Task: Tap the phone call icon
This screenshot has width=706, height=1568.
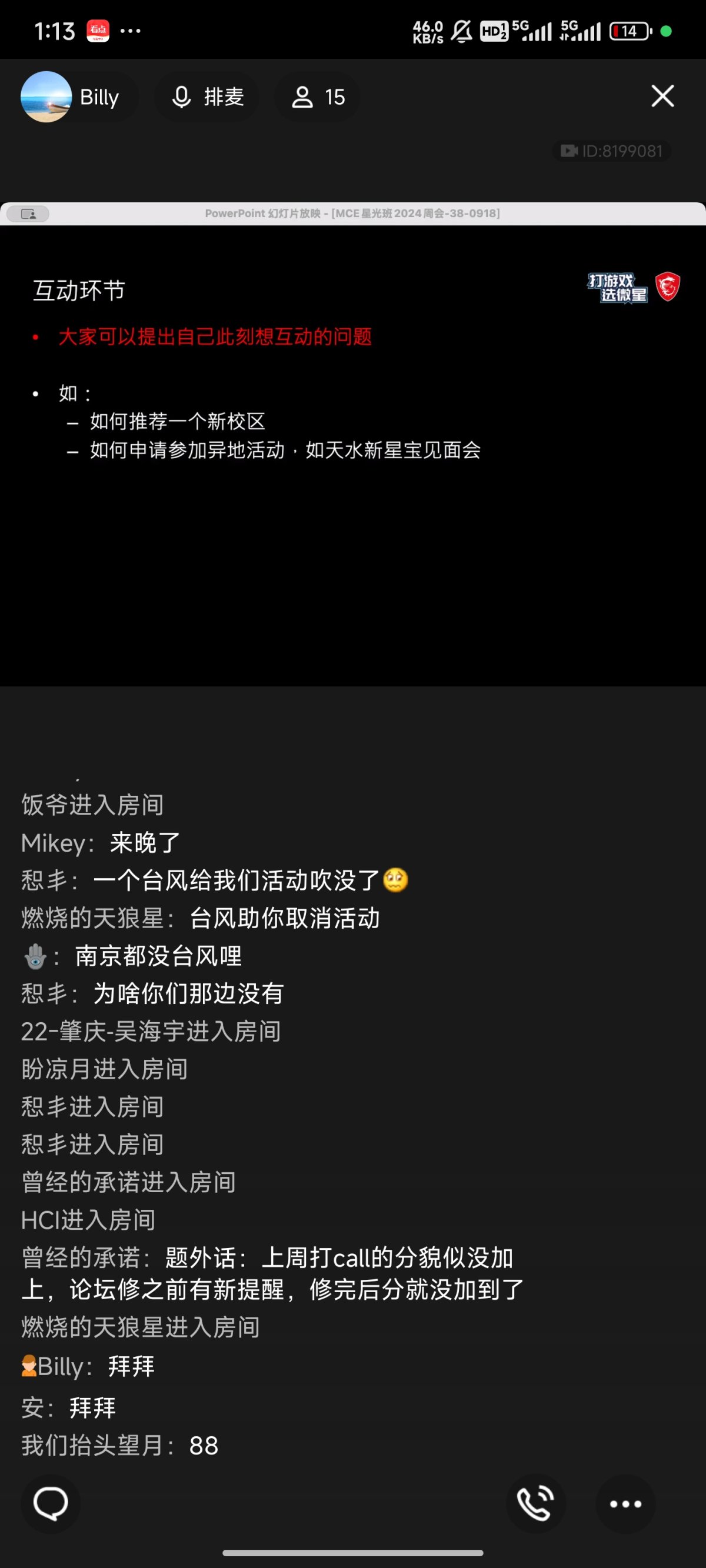Action: click(535, 1503)
